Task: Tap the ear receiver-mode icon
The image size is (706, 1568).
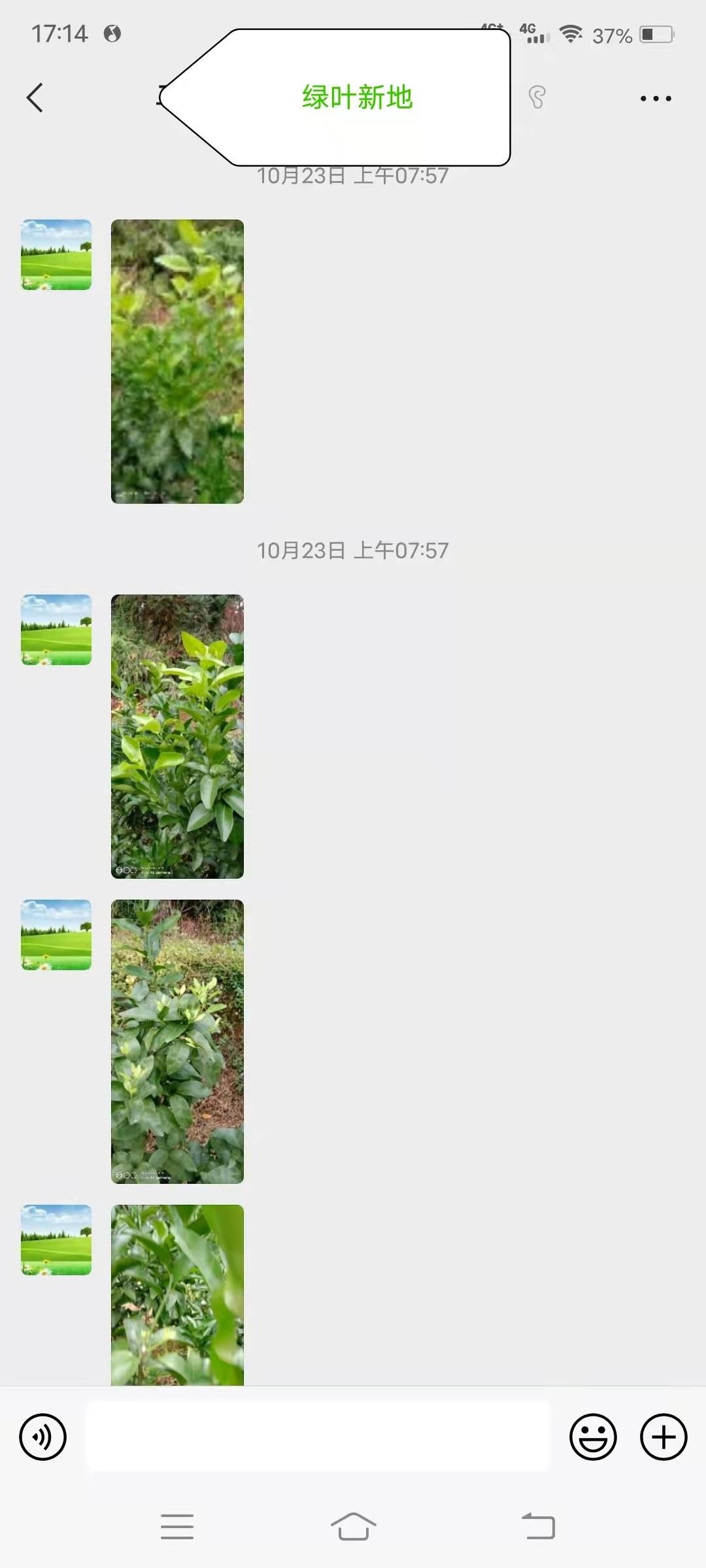Action: (537, 97)
